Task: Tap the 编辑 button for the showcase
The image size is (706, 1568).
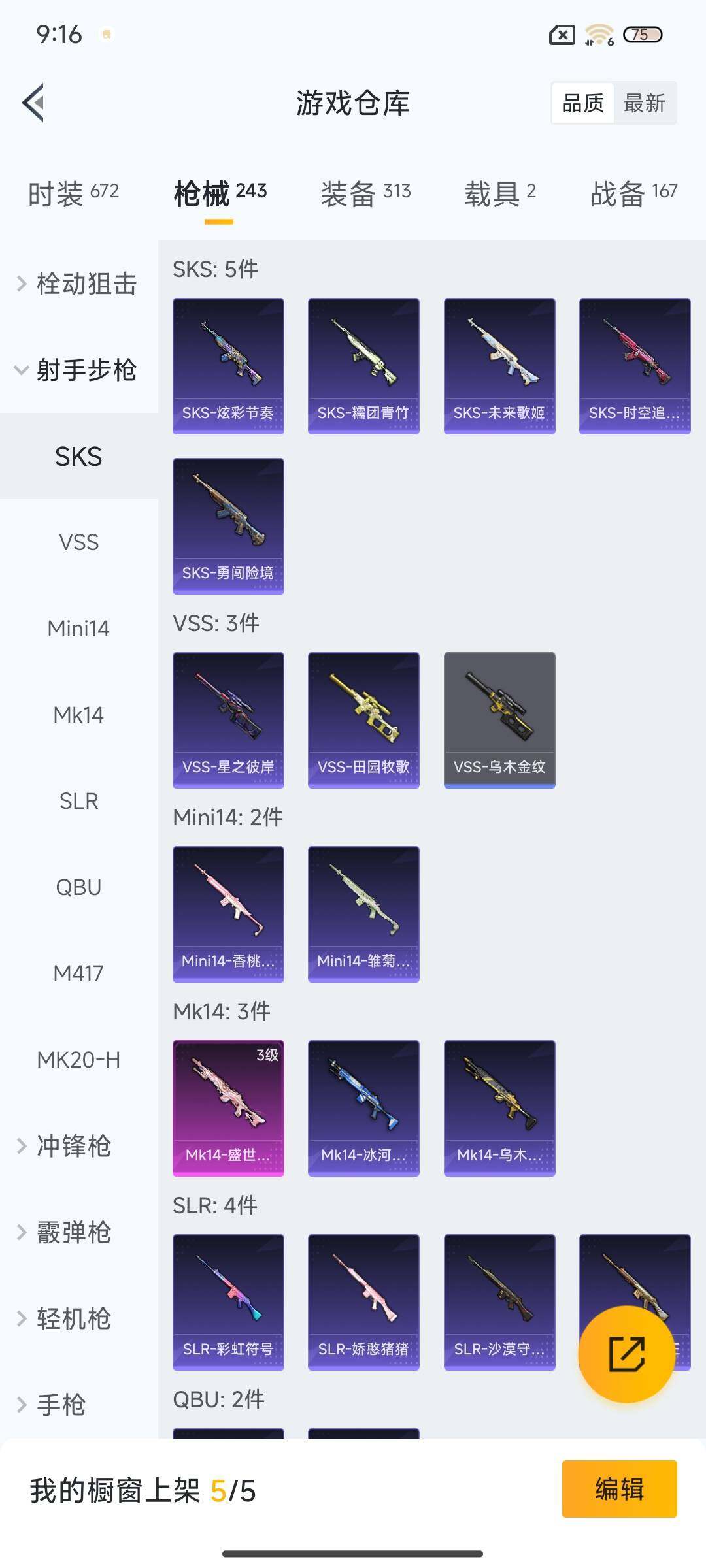Action: click(x=619, y=1489)
